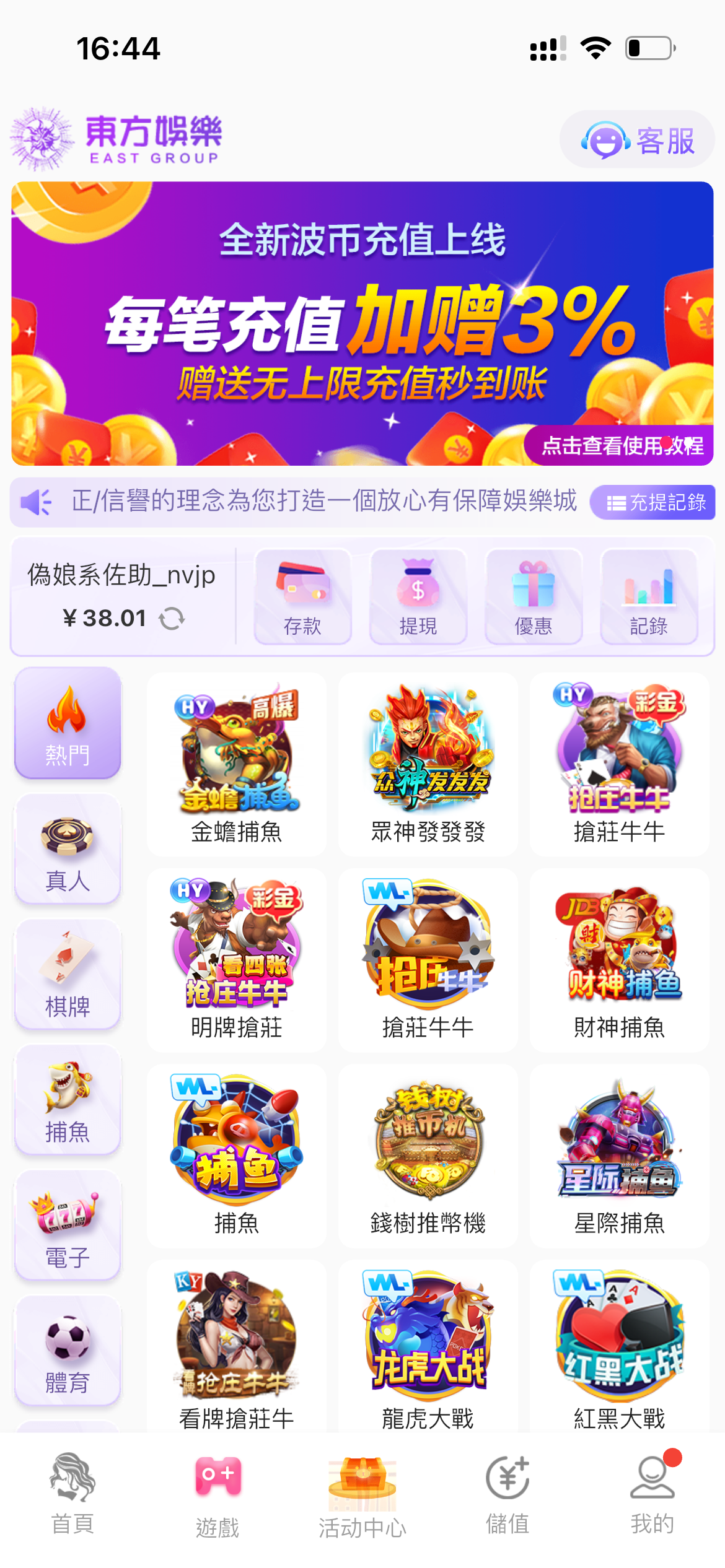The width and height of the screenshot is (725, 1568).
Task: Open 記錄 records
Action: [649, 596]
